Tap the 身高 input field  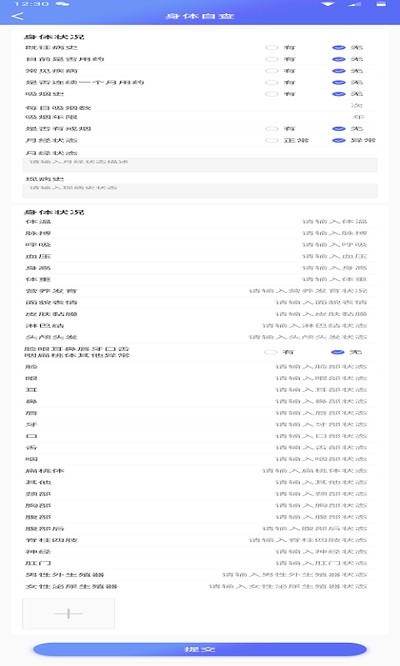[334, 268]
